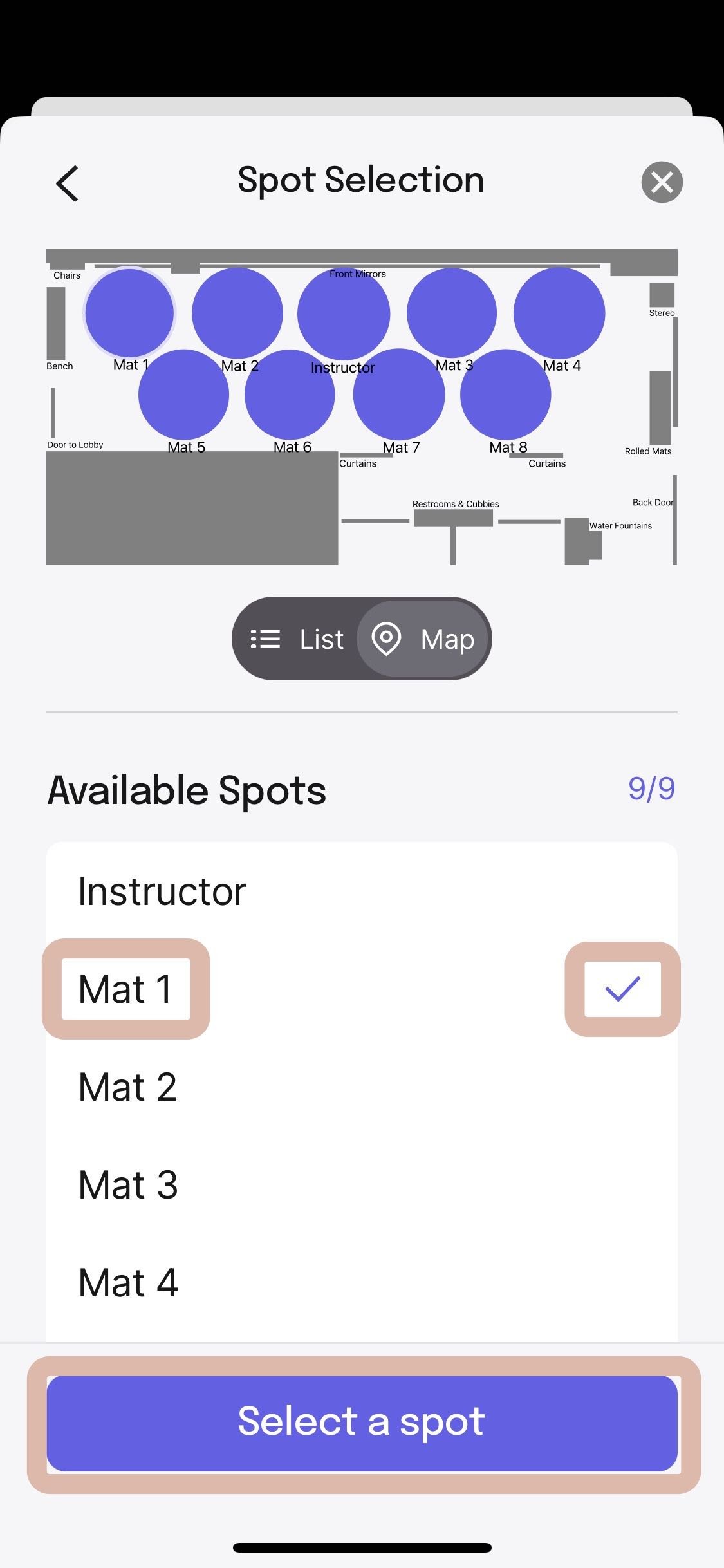Choose the Mat 5 circle on map

[183, 395]
